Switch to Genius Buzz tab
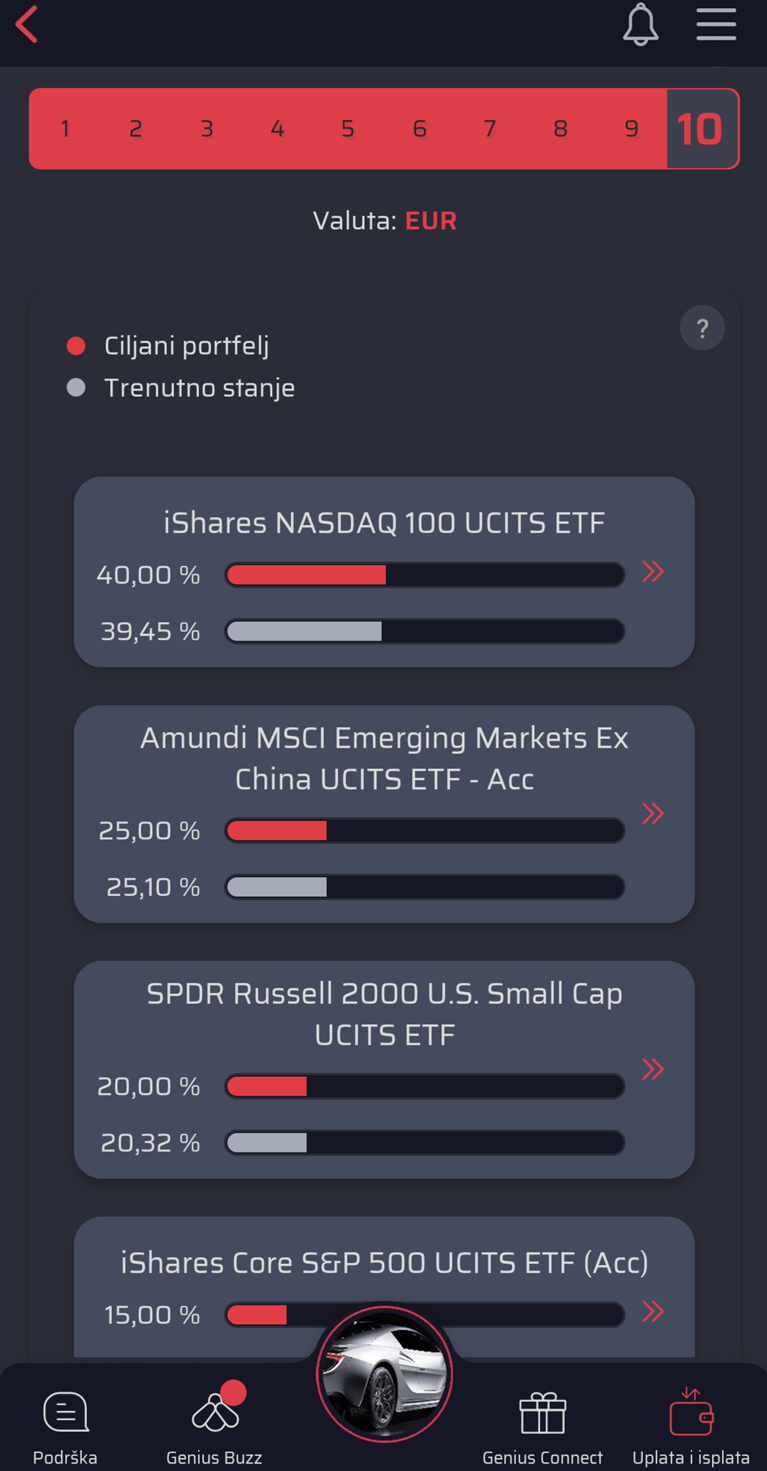Viewport: 767px width, 1471px height. tap(214, 1427)
